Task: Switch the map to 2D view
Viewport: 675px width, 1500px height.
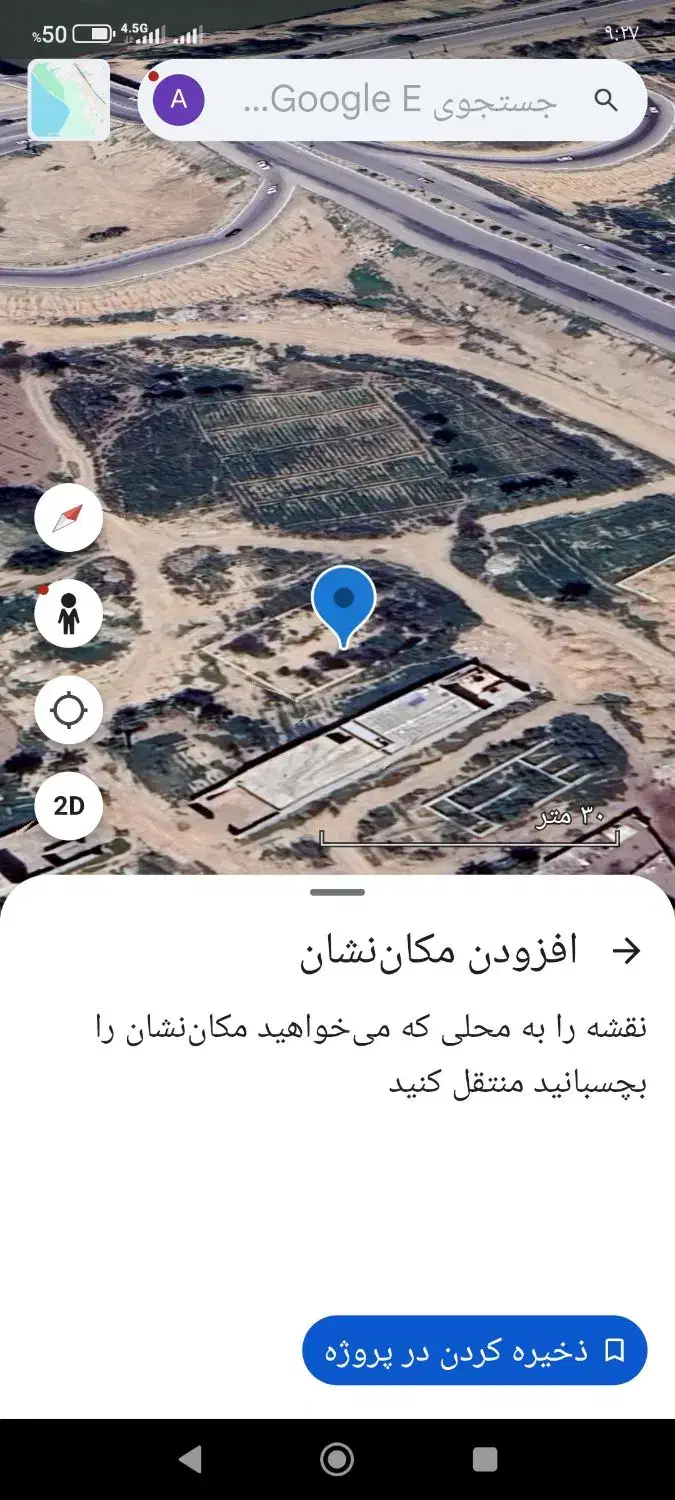Action: point(68,805)
